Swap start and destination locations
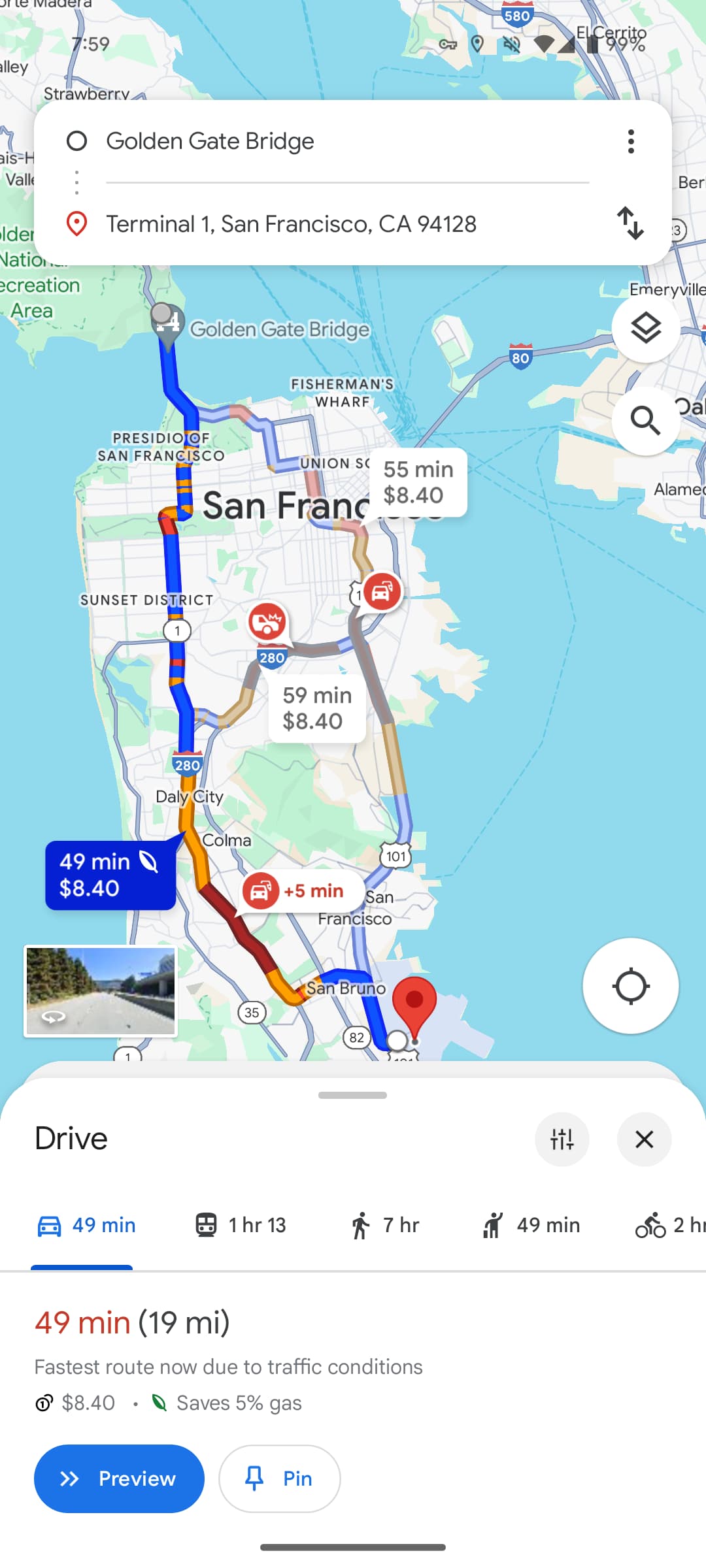The height and width of the screenshot is (1568, 706). coord(631,223)
